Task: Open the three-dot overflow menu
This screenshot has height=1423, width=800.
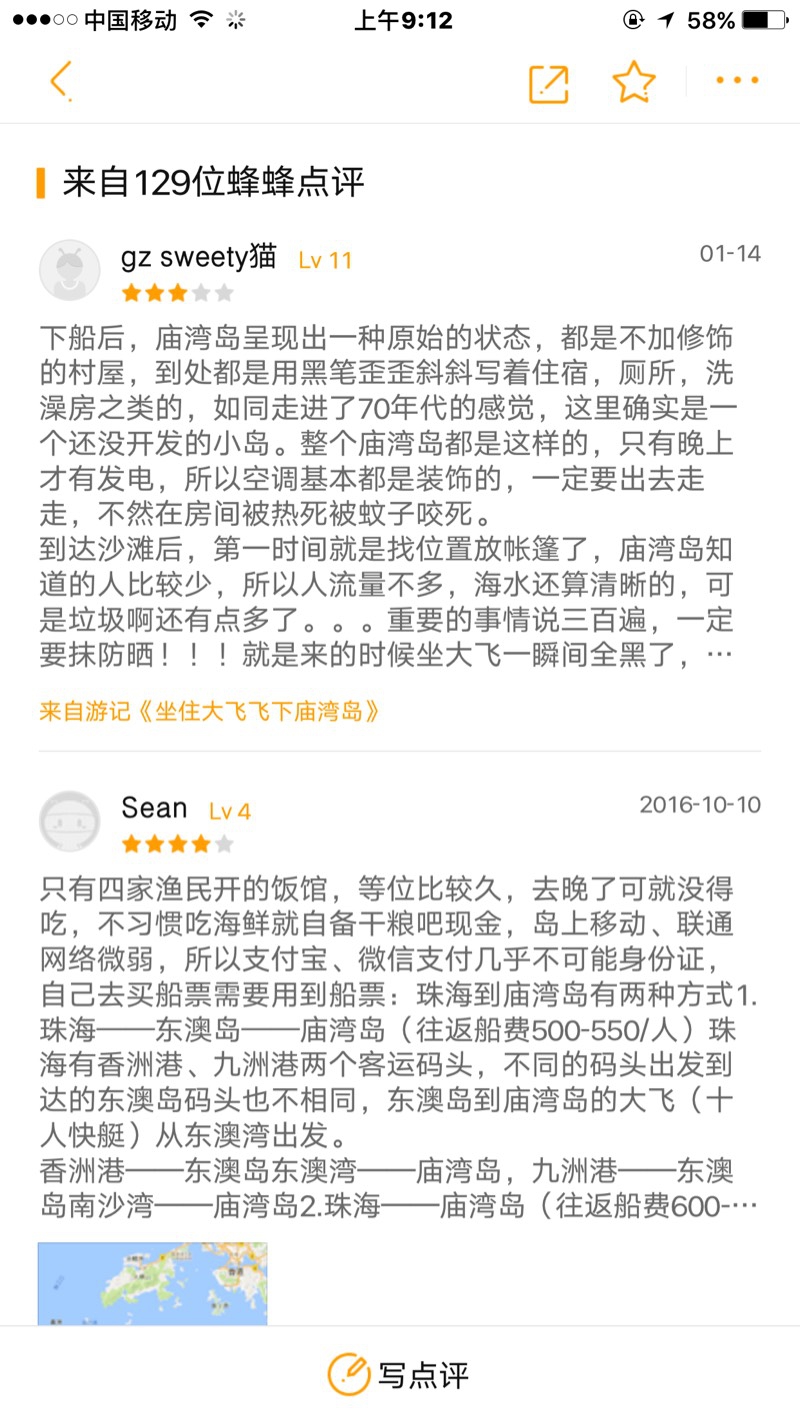Action: (x=737, y=81)
